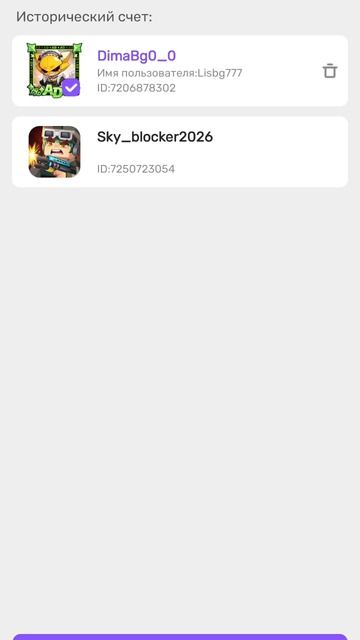Tap the purple button at the bottom
The height and width of the screenshot is (640, 360).
180,637
